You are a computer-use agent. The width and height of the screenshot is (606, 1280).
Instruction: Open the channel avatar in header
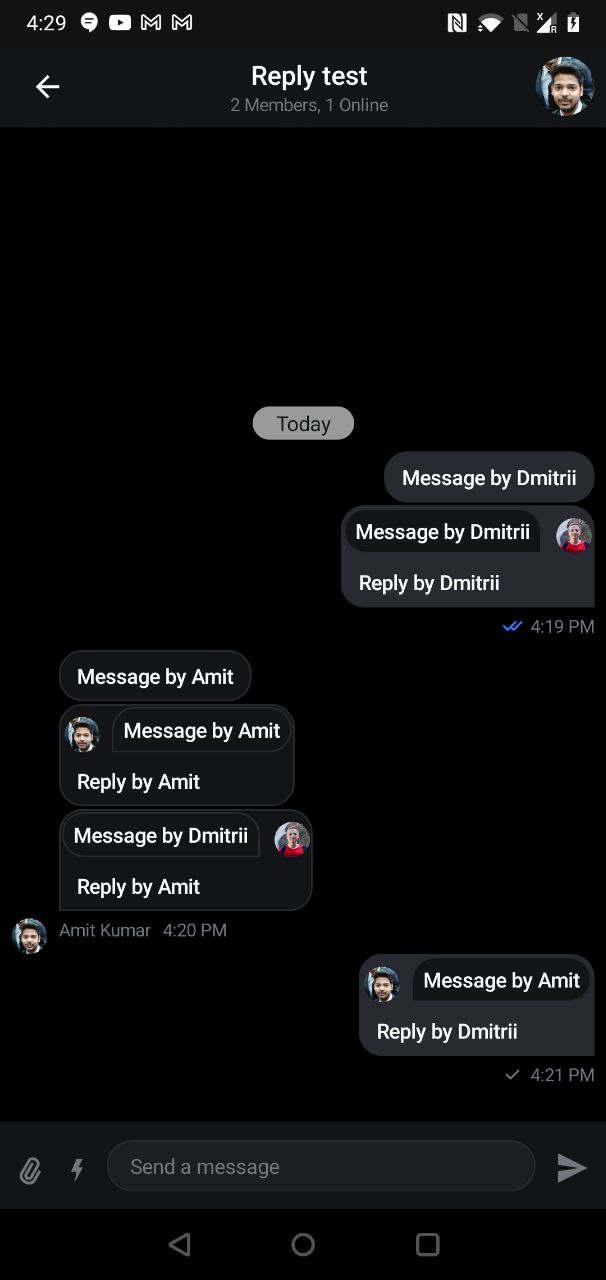tap(564, 87)
